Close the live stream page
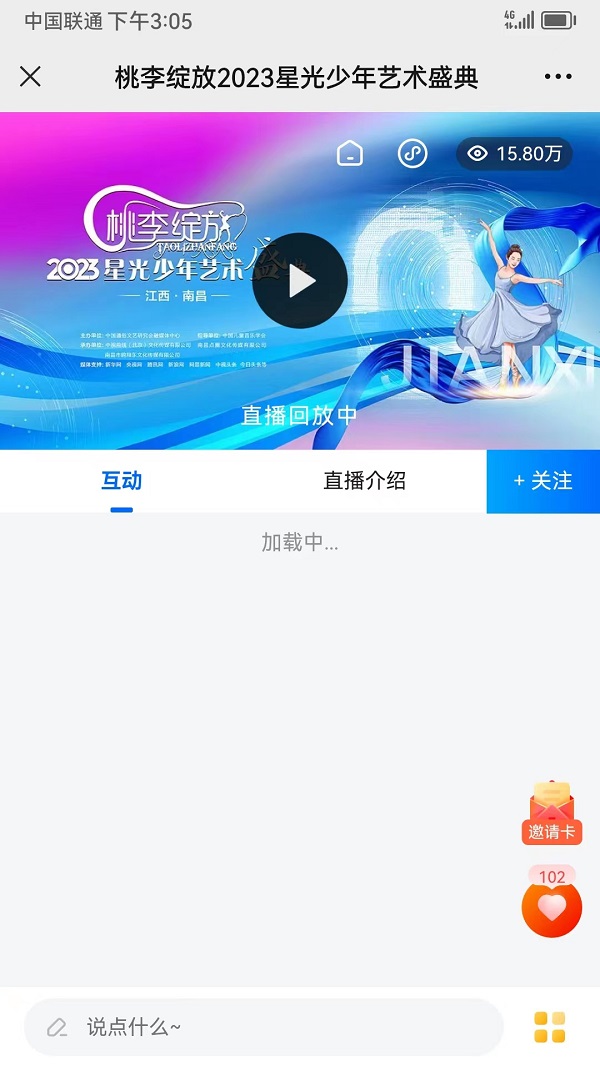Screen dimensions: 600x1066 pyautogui.click(x=31, y=77)
